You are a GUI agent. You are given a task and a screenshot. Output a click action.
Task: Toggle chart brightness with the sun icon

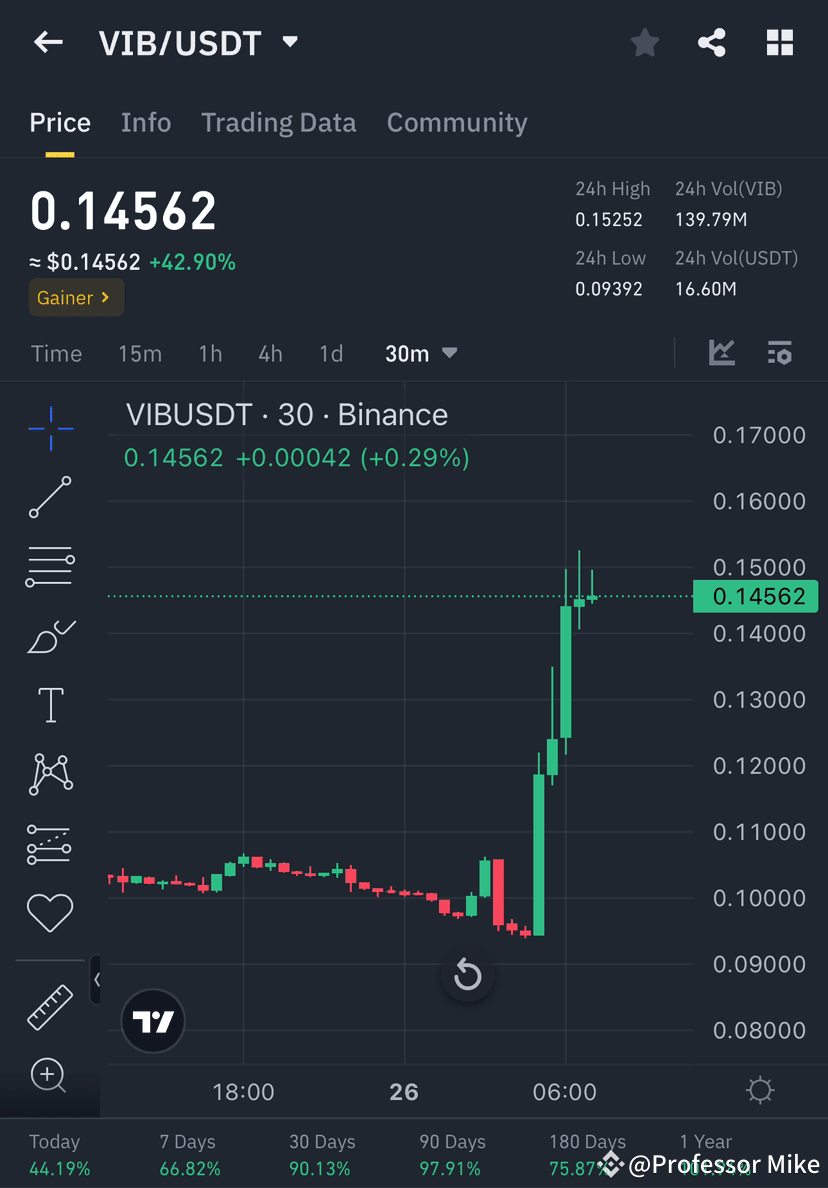pyautogui.click(x=760, y=1091)
